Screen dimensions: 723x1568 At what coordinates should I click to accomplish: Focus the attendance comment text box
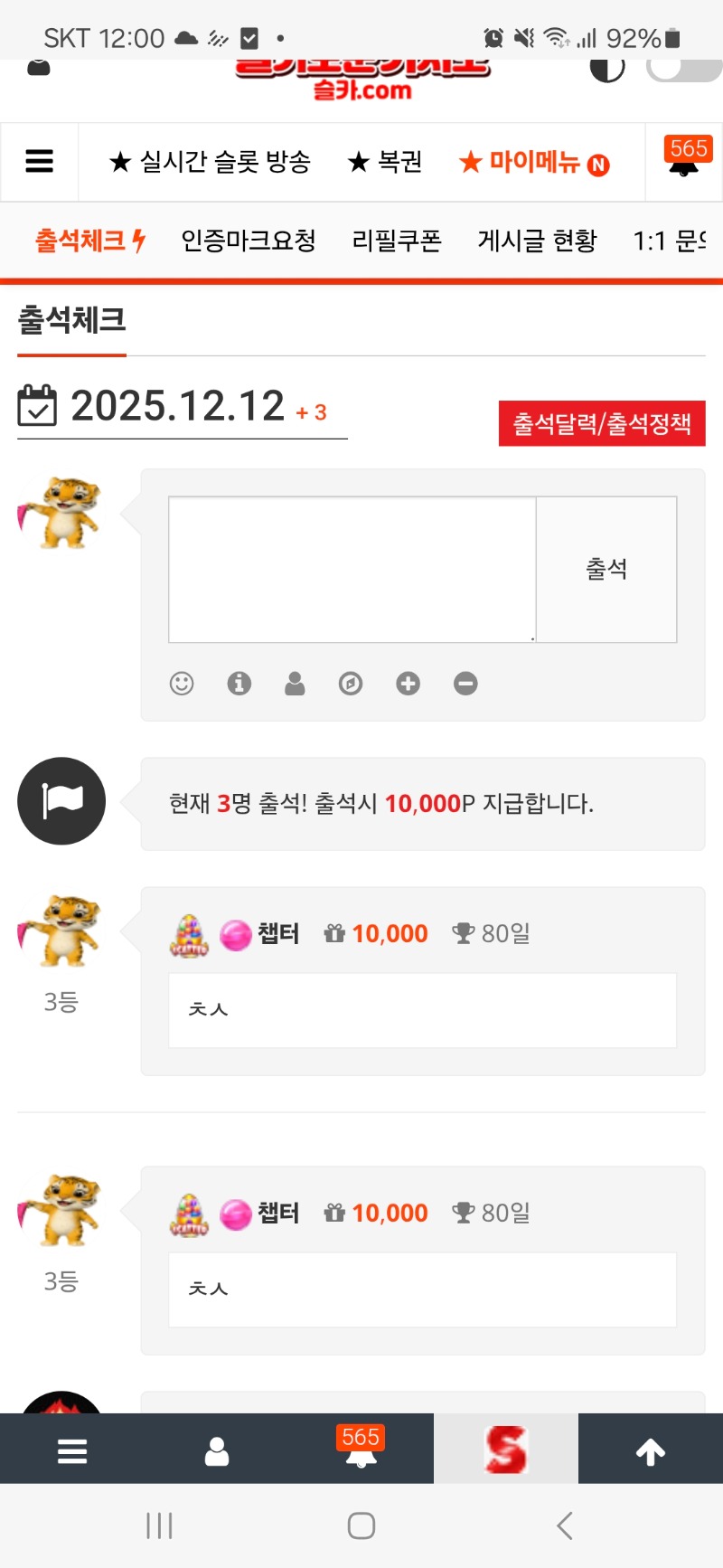tap(352, 570)
